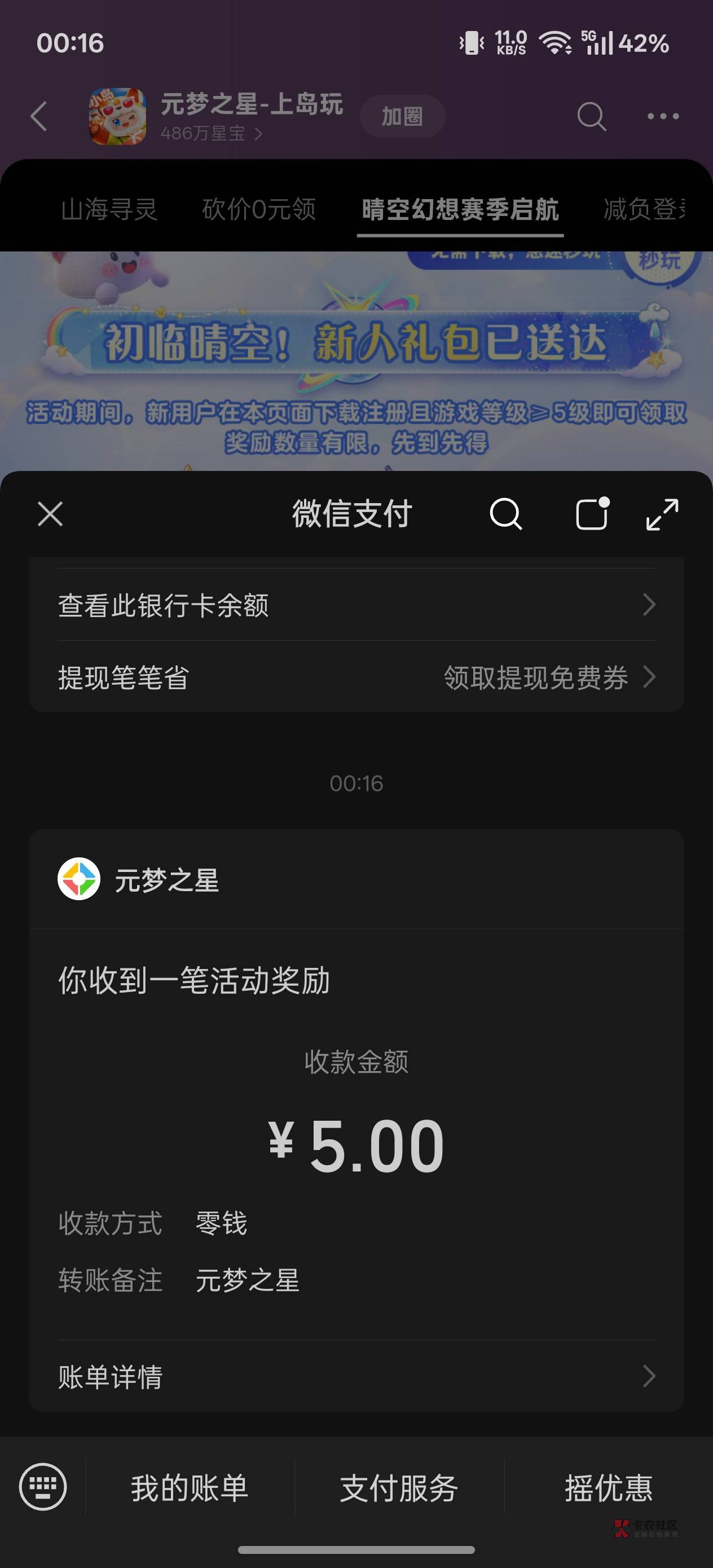Close the 微信支付 panel
The height and width of the screenshot is (1568, 713).
[x=50, y=514]
